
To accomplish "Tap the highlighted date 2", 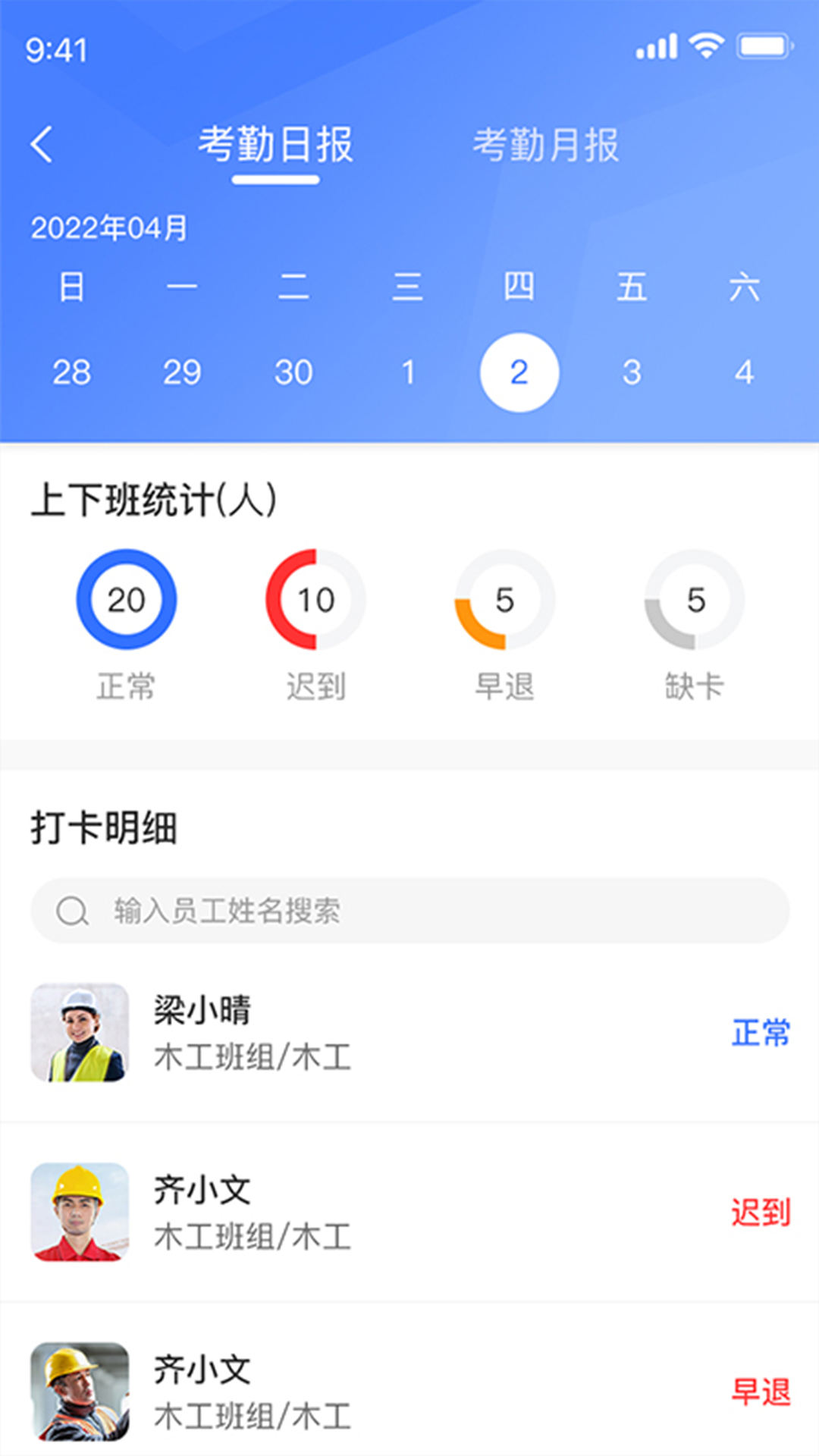I will [519, 372].
